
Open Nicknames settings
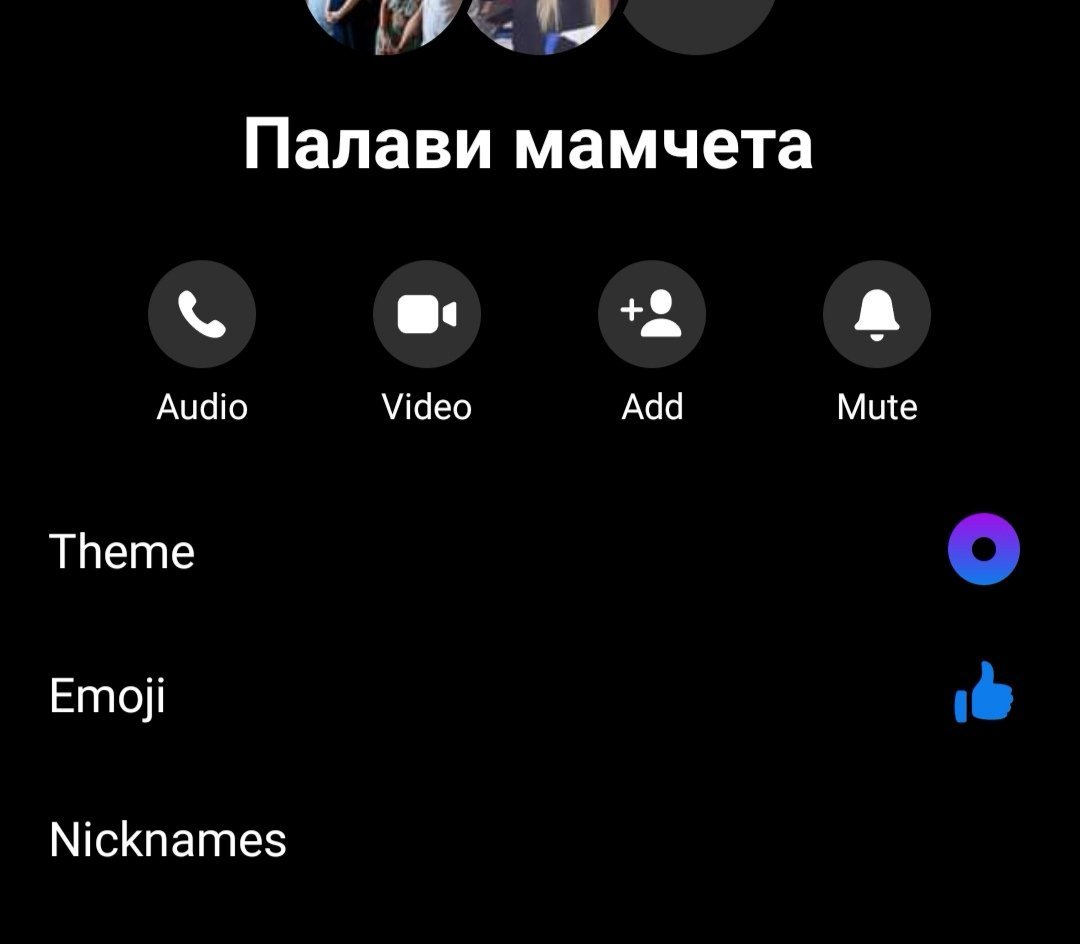[168, 840]
